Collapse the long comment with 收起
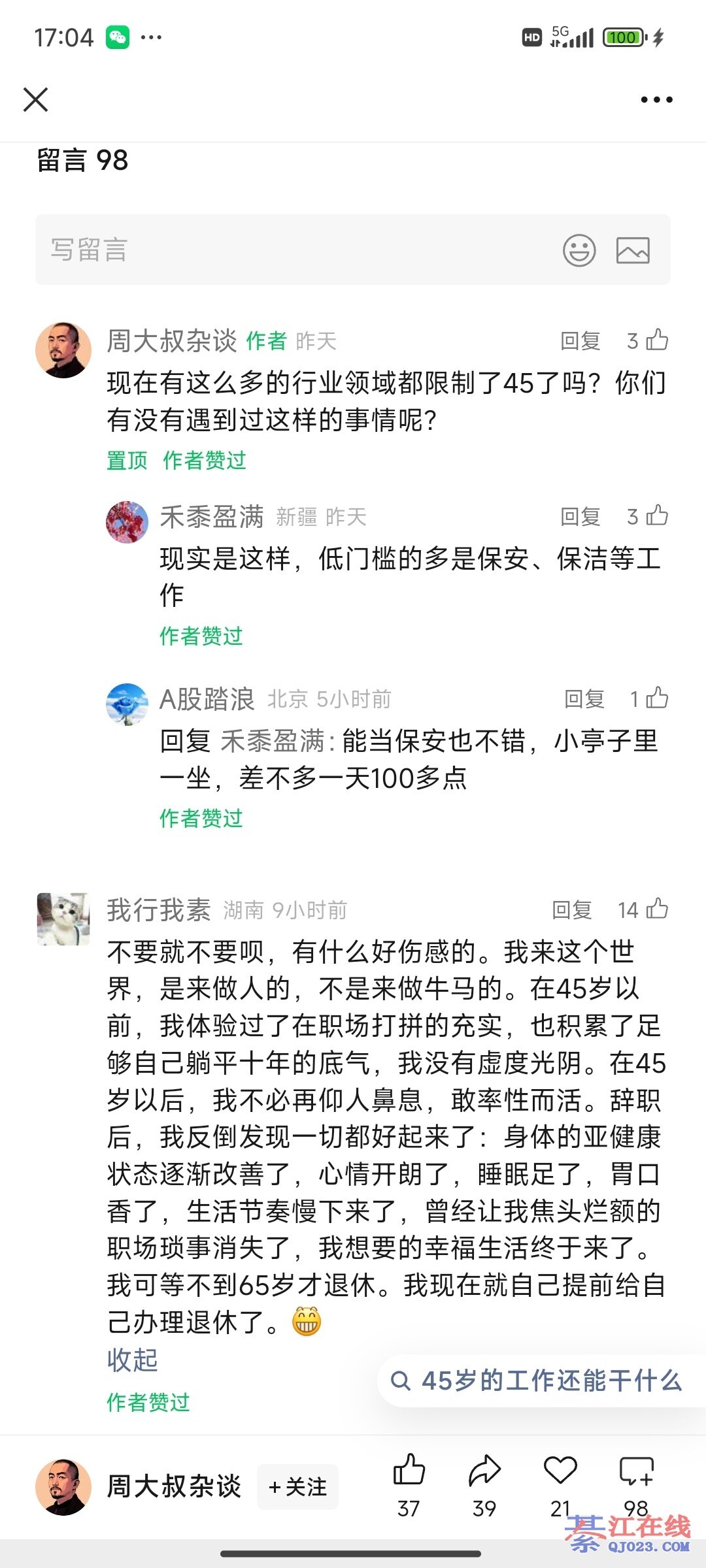Screen dimensions: 706x1568 click(133, 1360)
